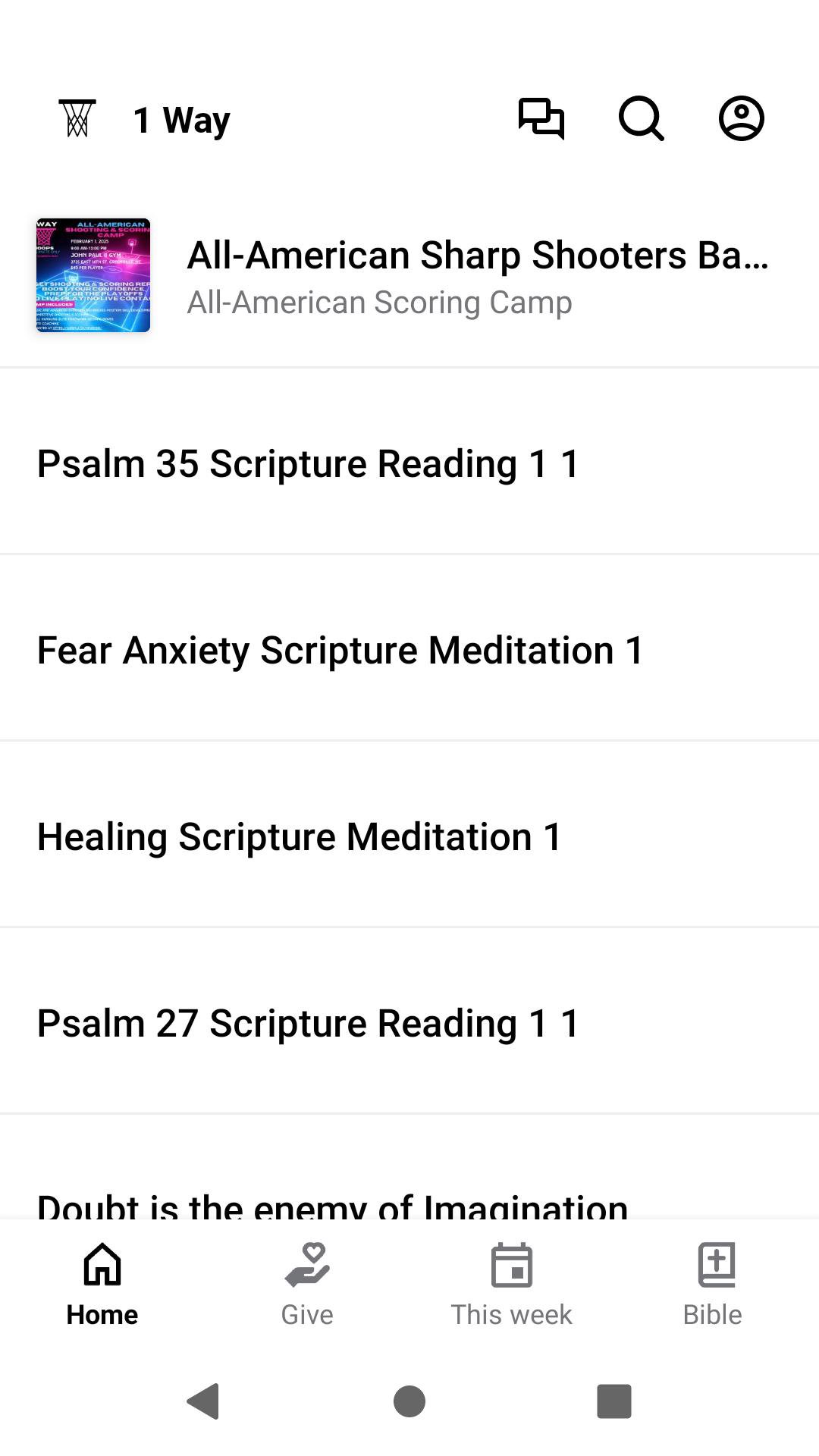Open the recent apps overview
This screenshot has width=819, height=1456.
[614, 1401]
